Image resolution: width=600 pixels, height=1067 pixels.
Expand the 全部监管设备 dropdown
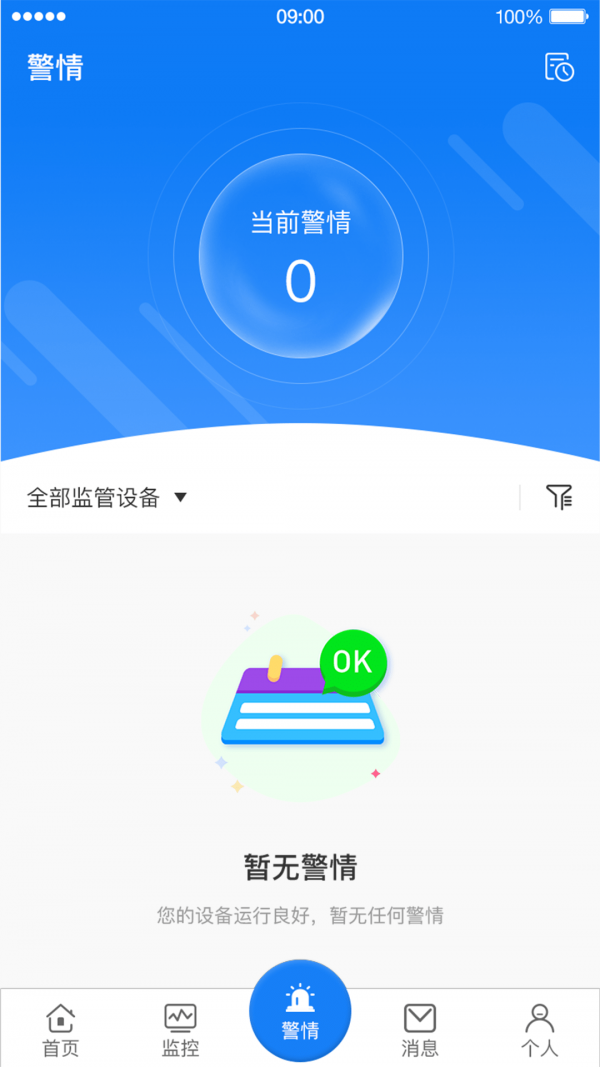click(x=107, y=498)
